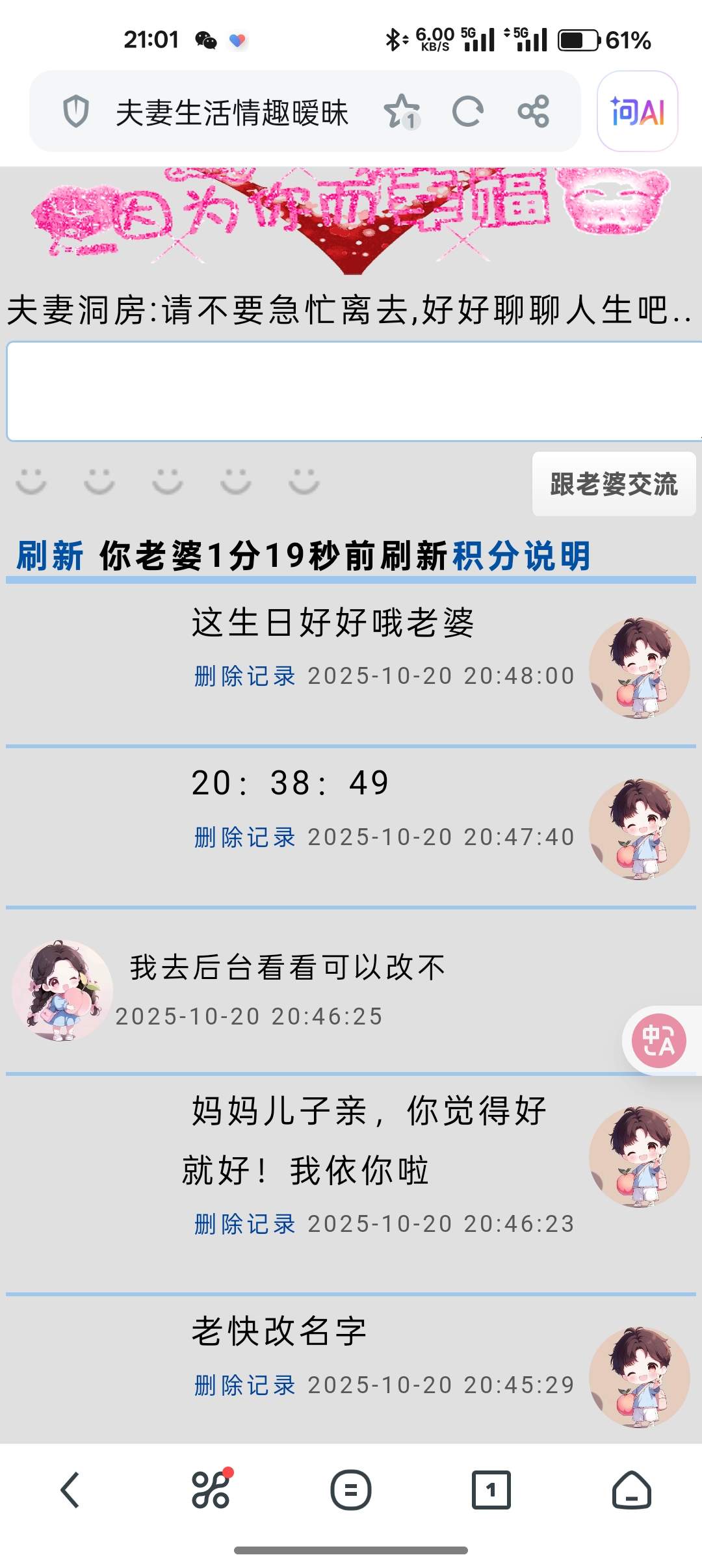Viewport: 702px width, 1568px height.
Task: Tap the floating translate button
Action: [658, 1040]
